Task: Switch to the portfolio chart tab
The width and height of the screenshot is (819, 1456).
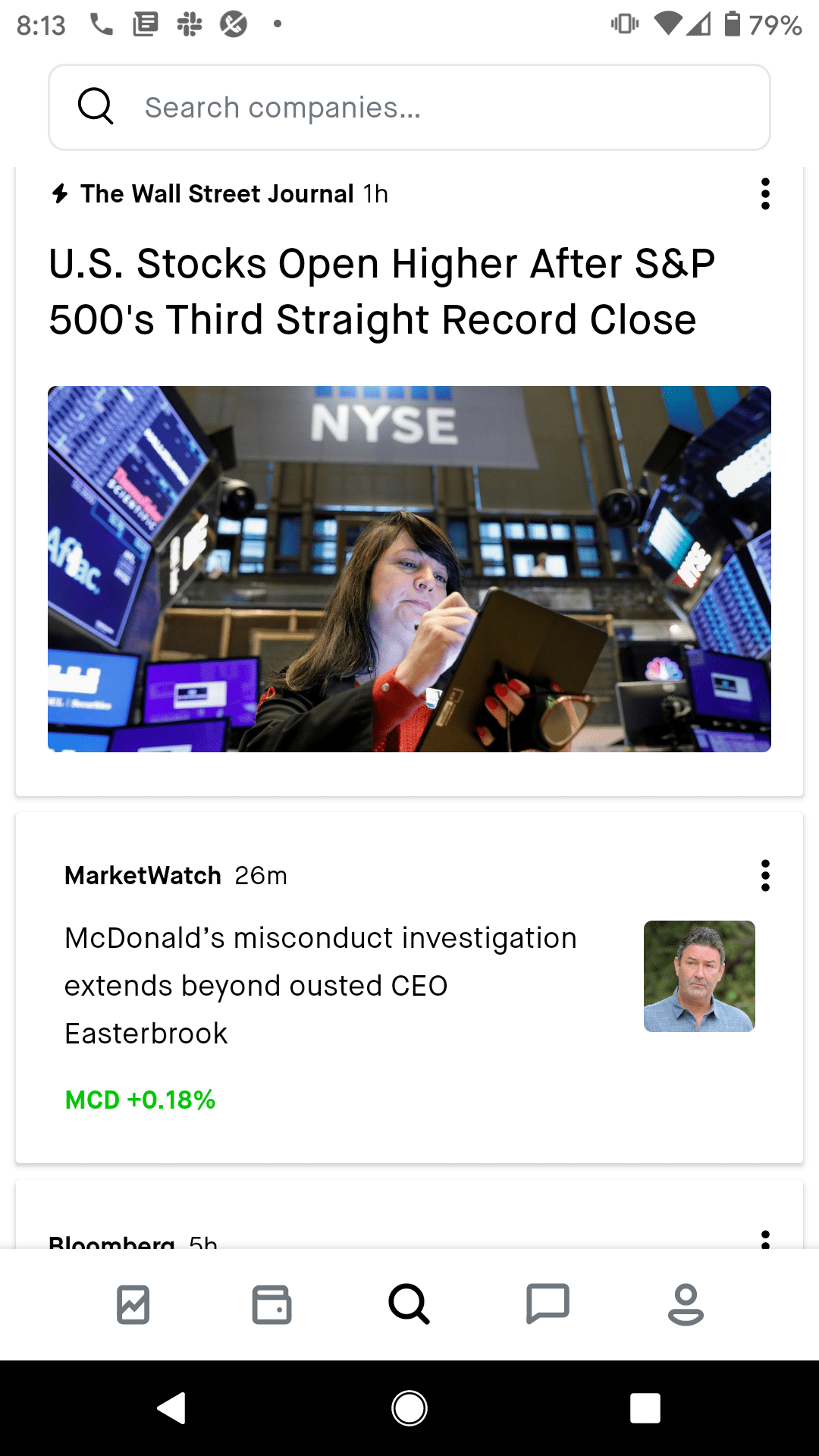Action: pyautogui.click(x=133, y=1304)
